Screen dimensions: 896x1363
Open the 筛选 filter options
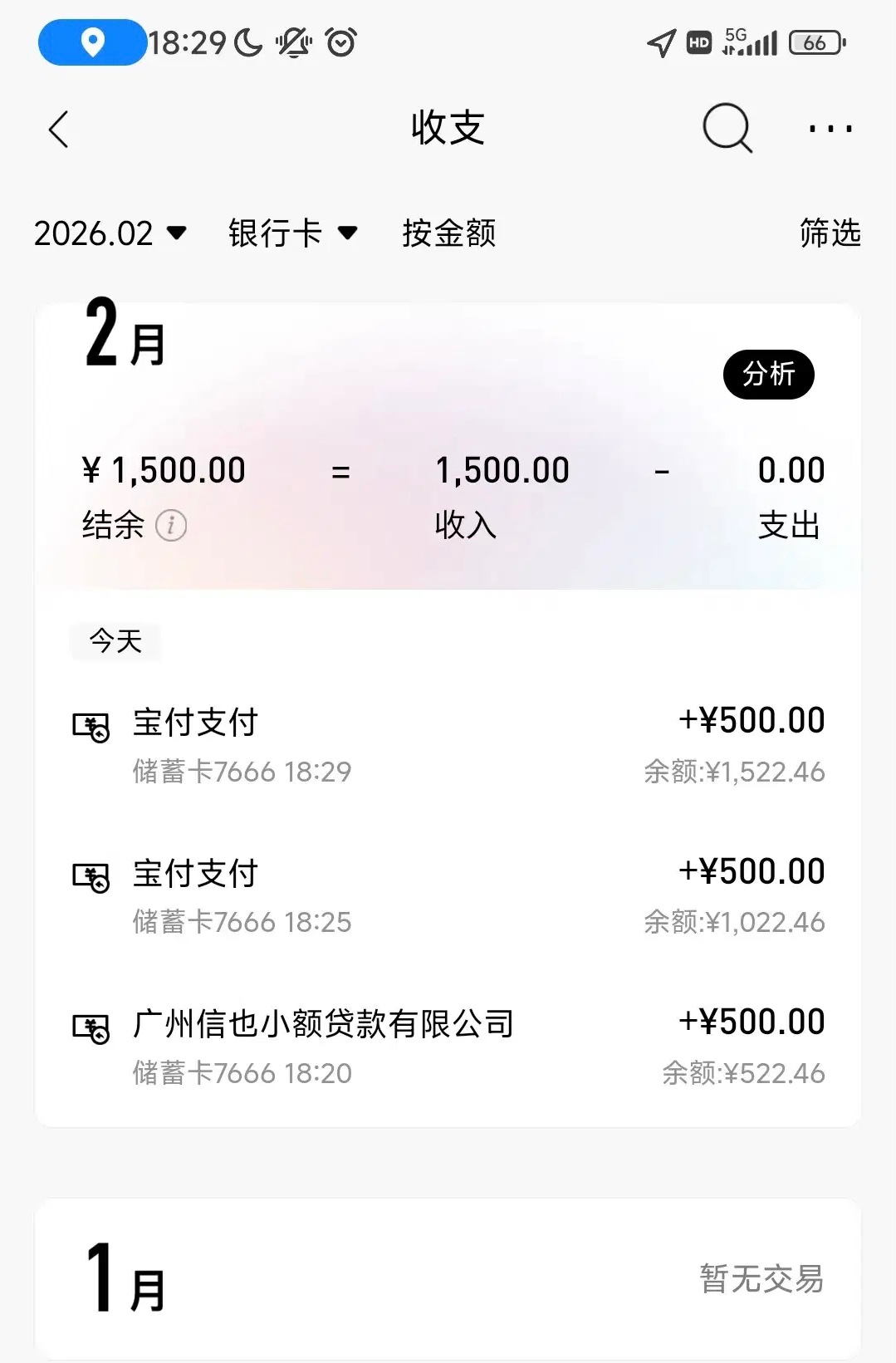coord(829,233)
